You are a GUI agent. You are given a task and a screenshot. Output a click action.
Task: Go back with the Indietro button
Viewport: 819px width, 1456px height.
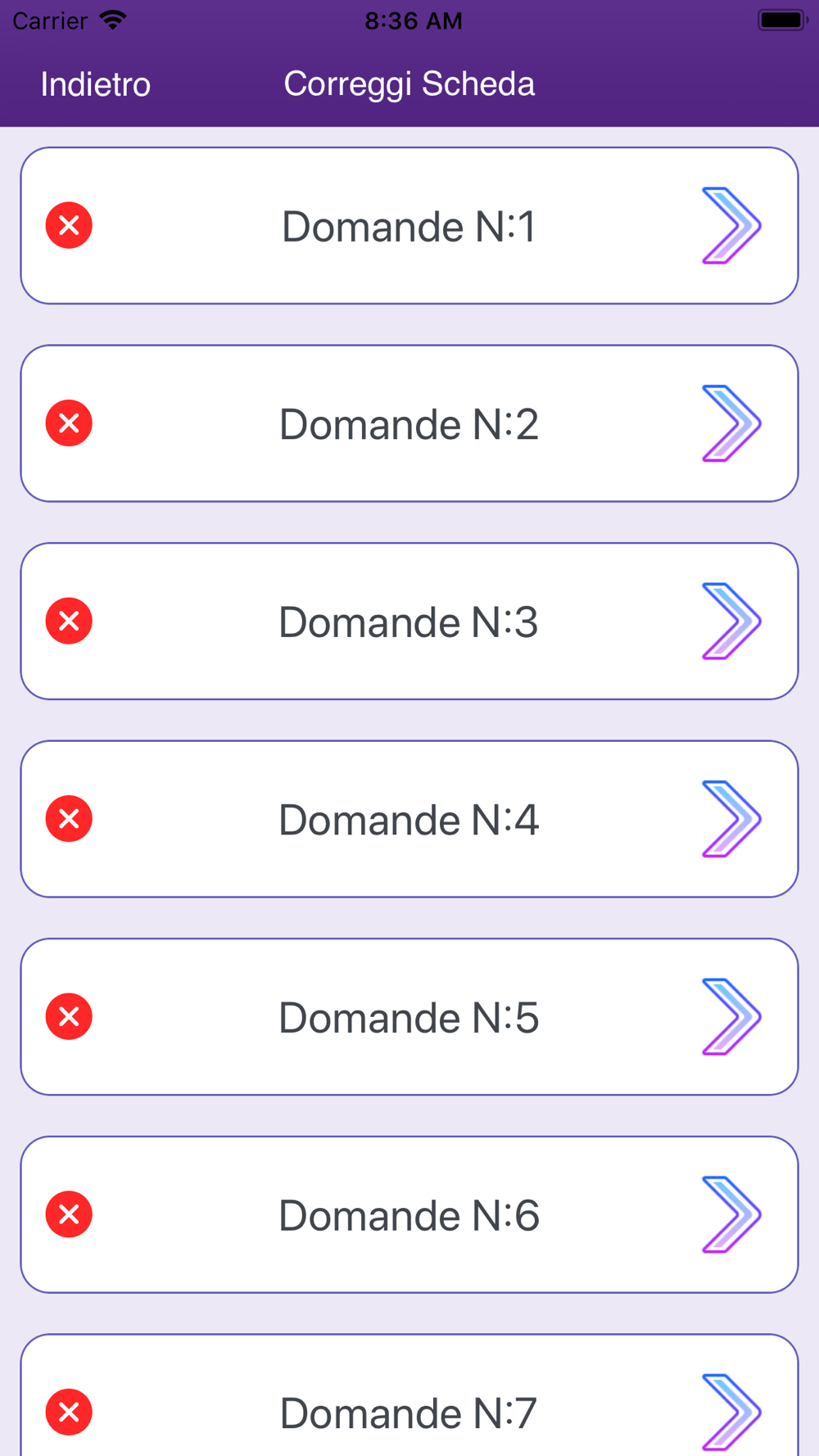coord(96,84)
